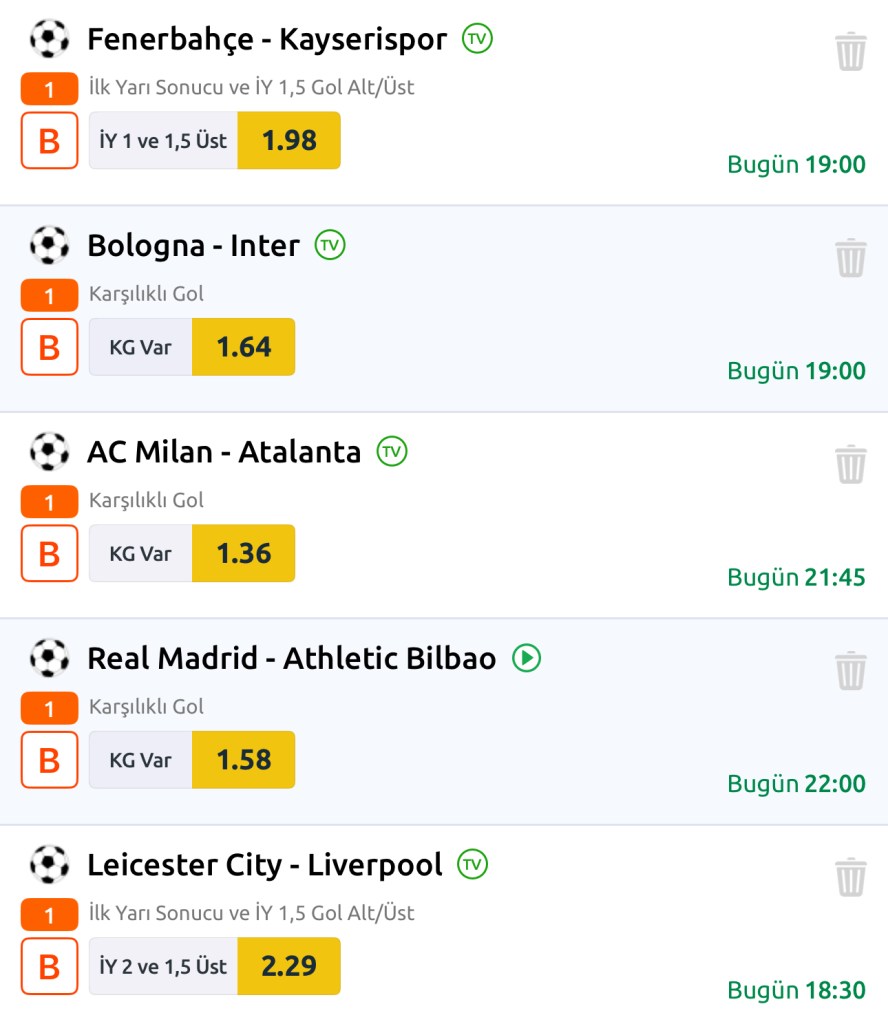
Task: Tap the 1.98 odds for Fenerbahçe match
Action: 289,141
